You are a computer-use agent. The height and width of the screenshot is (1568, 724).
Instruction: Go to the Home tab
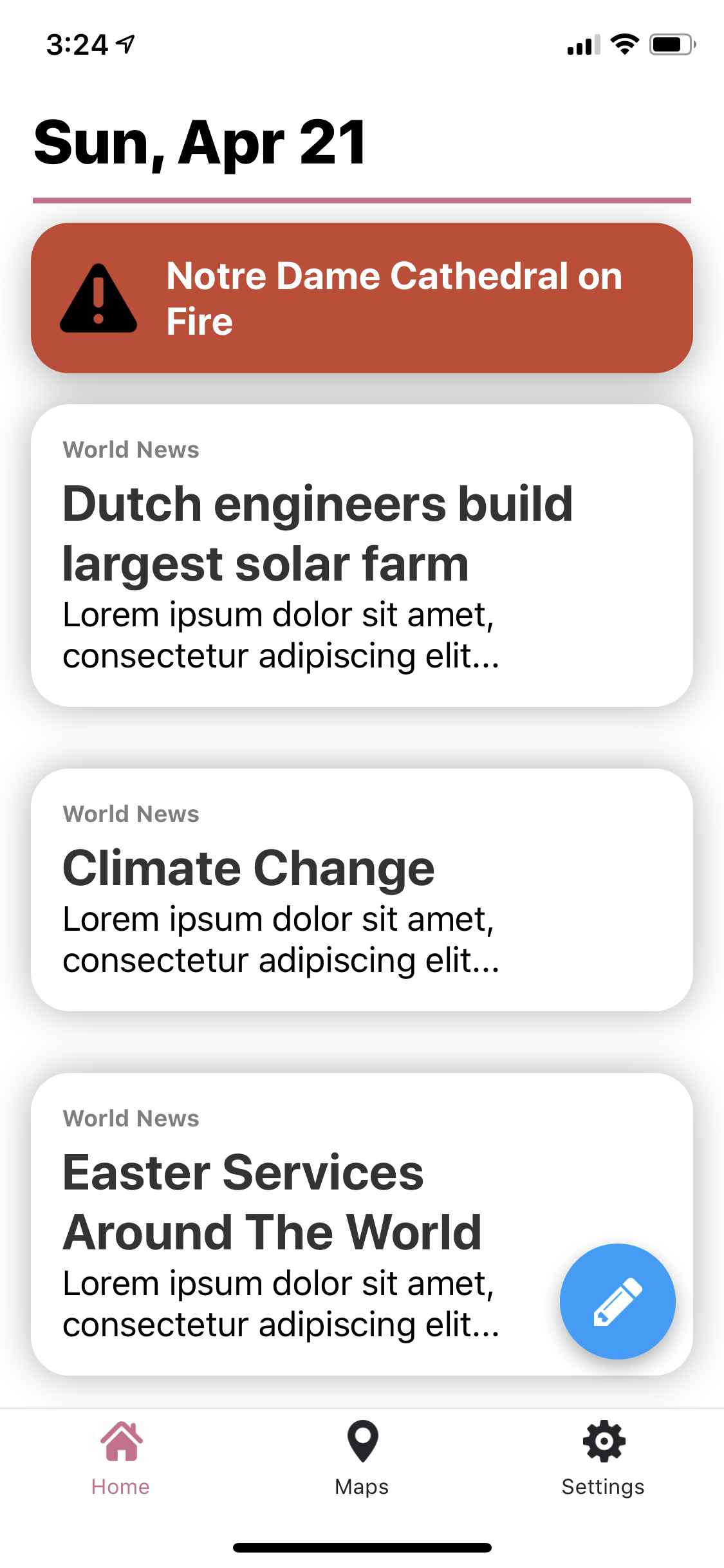tap(121, 1459)
